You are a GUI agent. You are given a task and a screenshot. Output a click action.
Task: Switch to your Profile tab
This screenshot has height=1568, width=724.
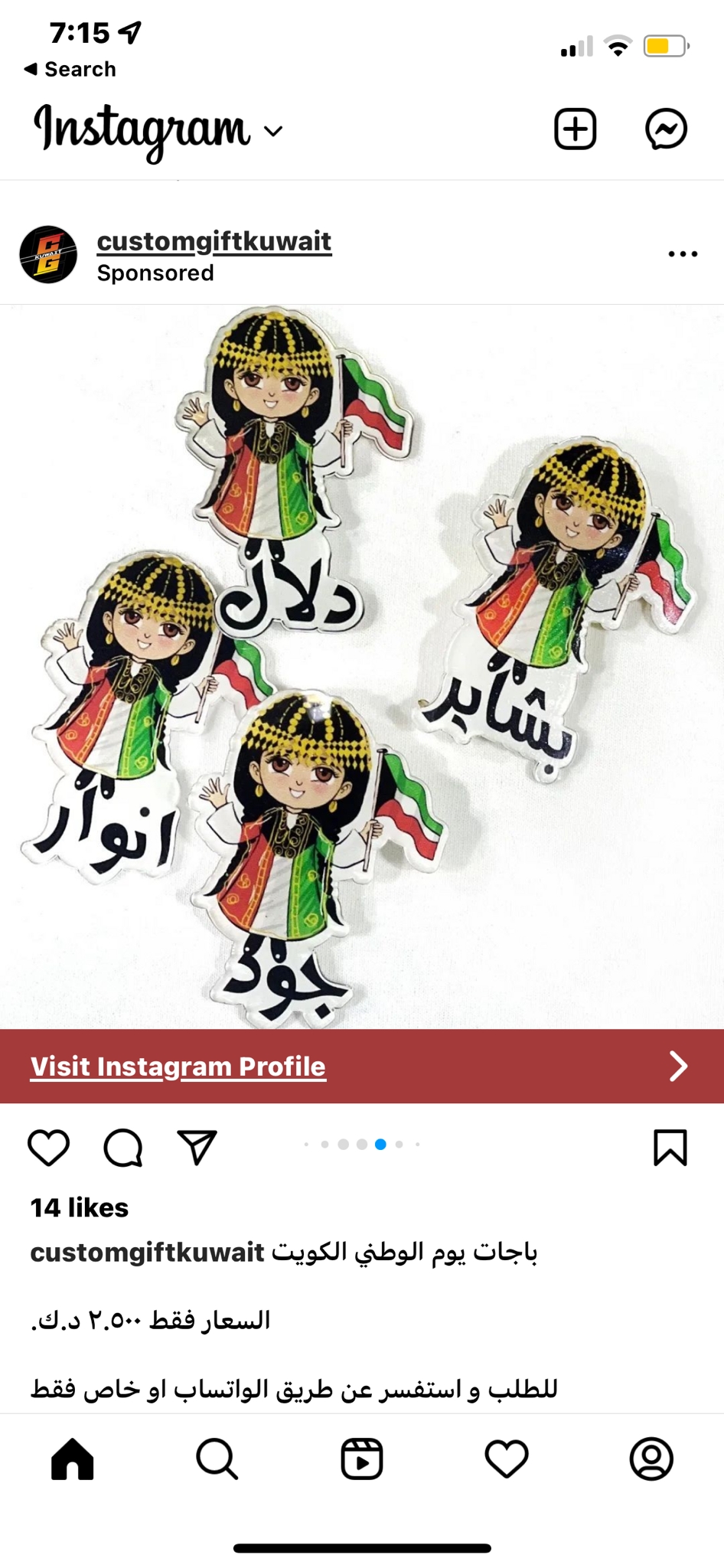(651, 1459)
